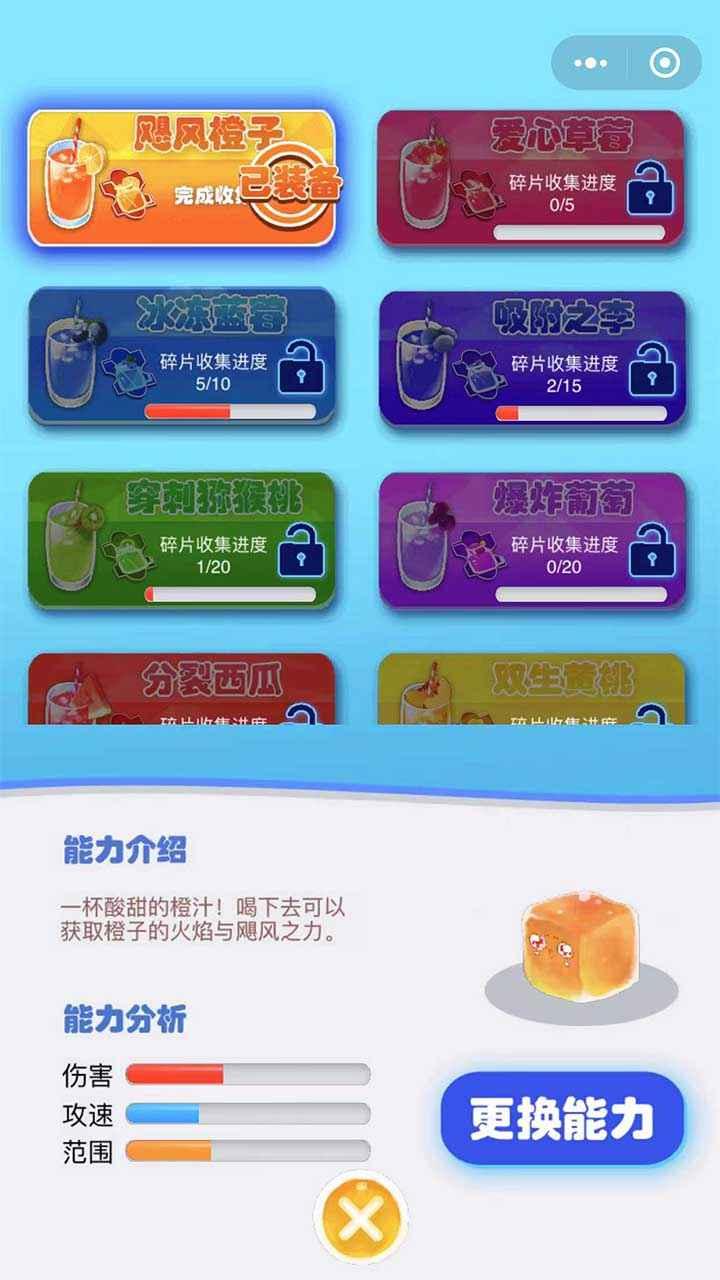
Task: Open the 双生黄桃 ability card
Action: [532, 690]
